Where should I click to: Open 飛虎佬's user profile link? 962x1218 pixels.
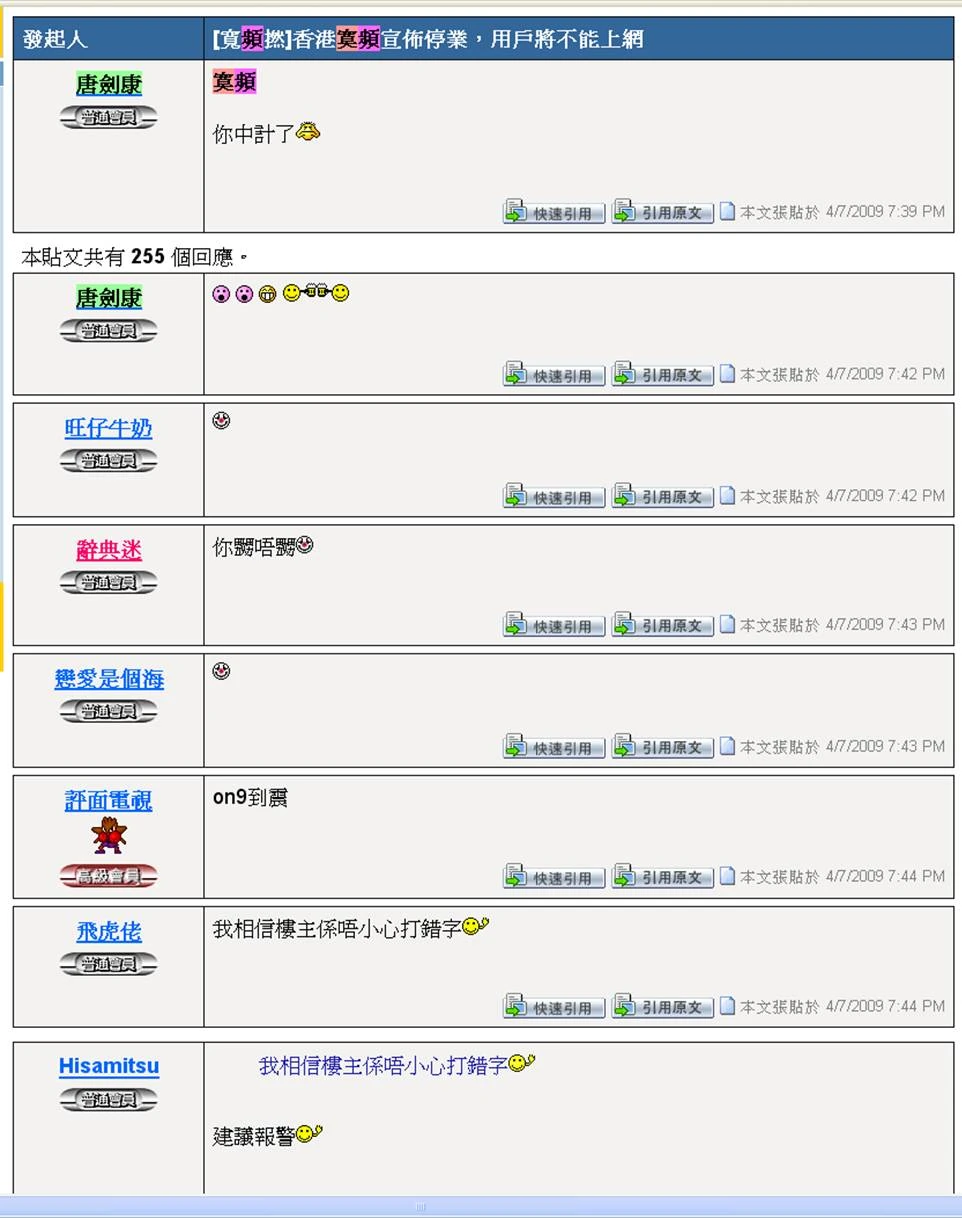108,932
